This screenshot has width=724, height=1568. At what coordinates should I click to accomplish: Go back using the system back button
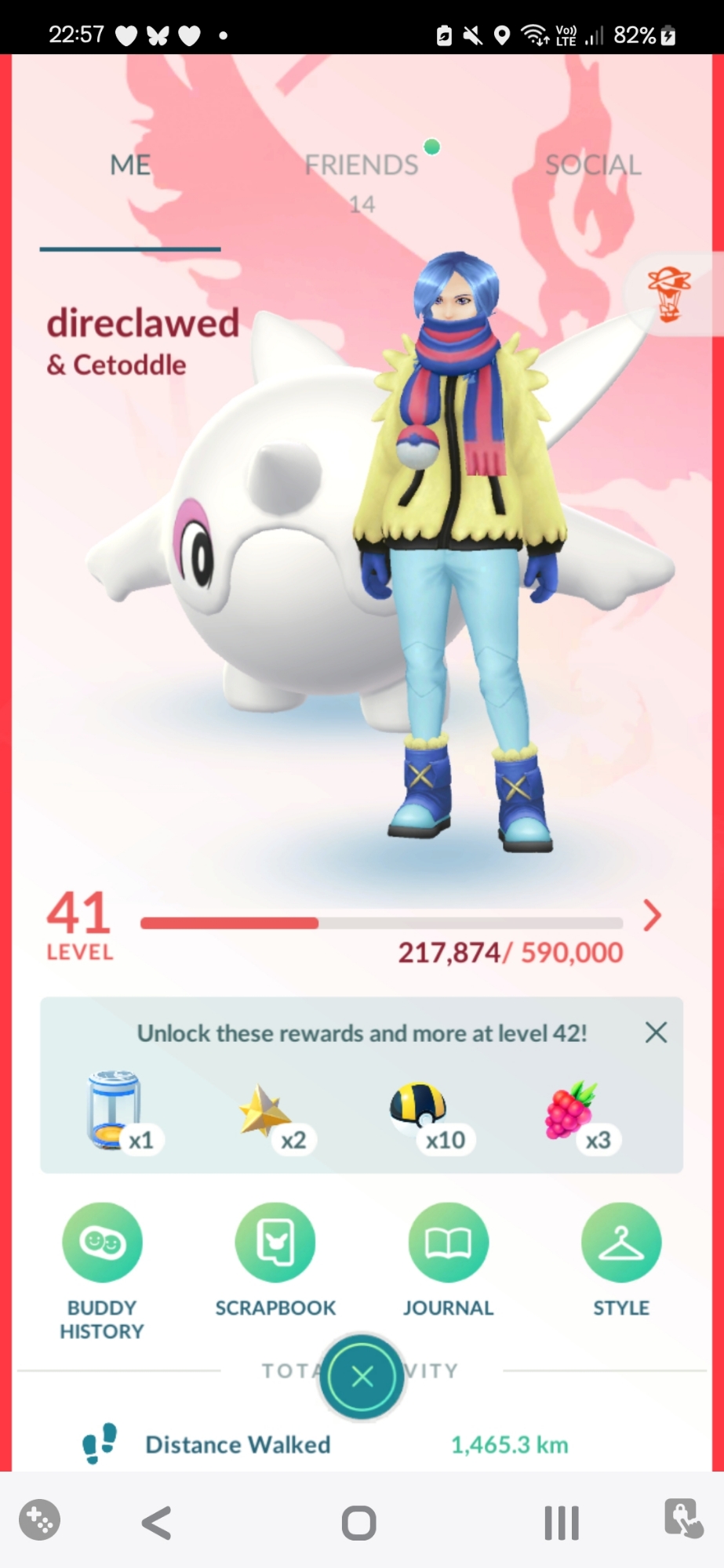pyautogui.click(x=156, y=1523)
